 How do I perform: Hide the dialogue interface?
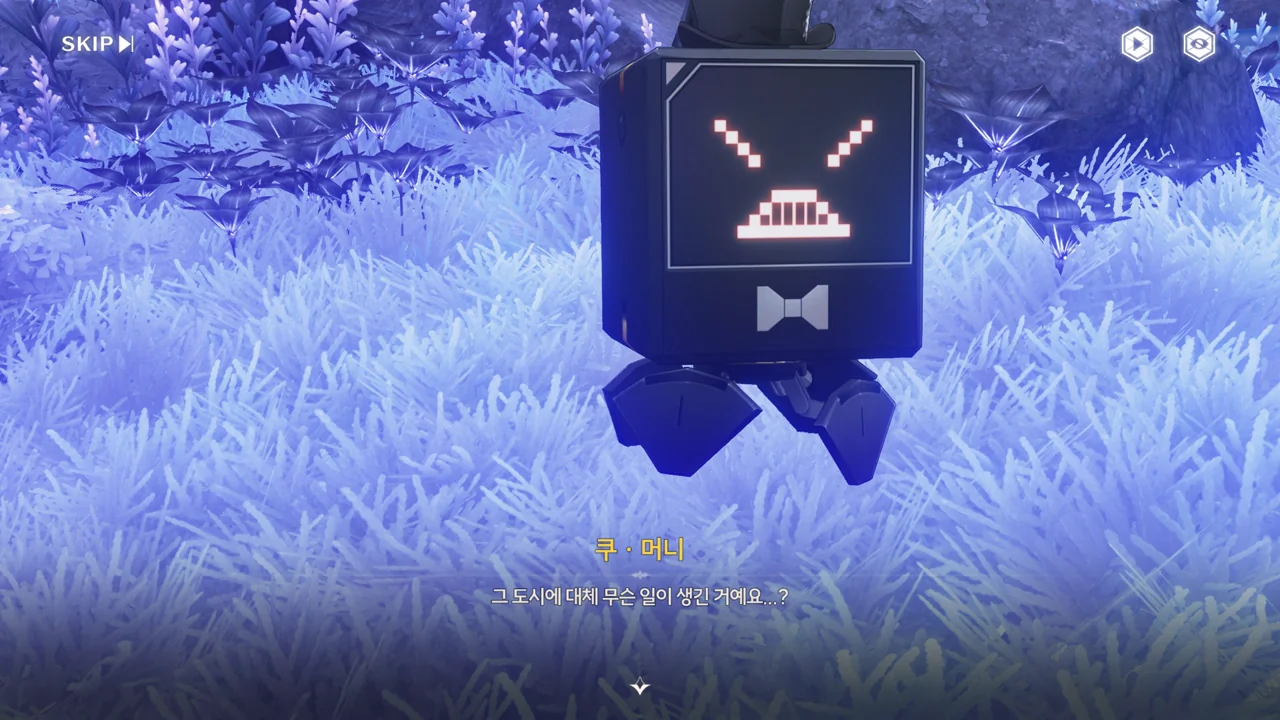pyautogui.click(x=1199, y=44)
